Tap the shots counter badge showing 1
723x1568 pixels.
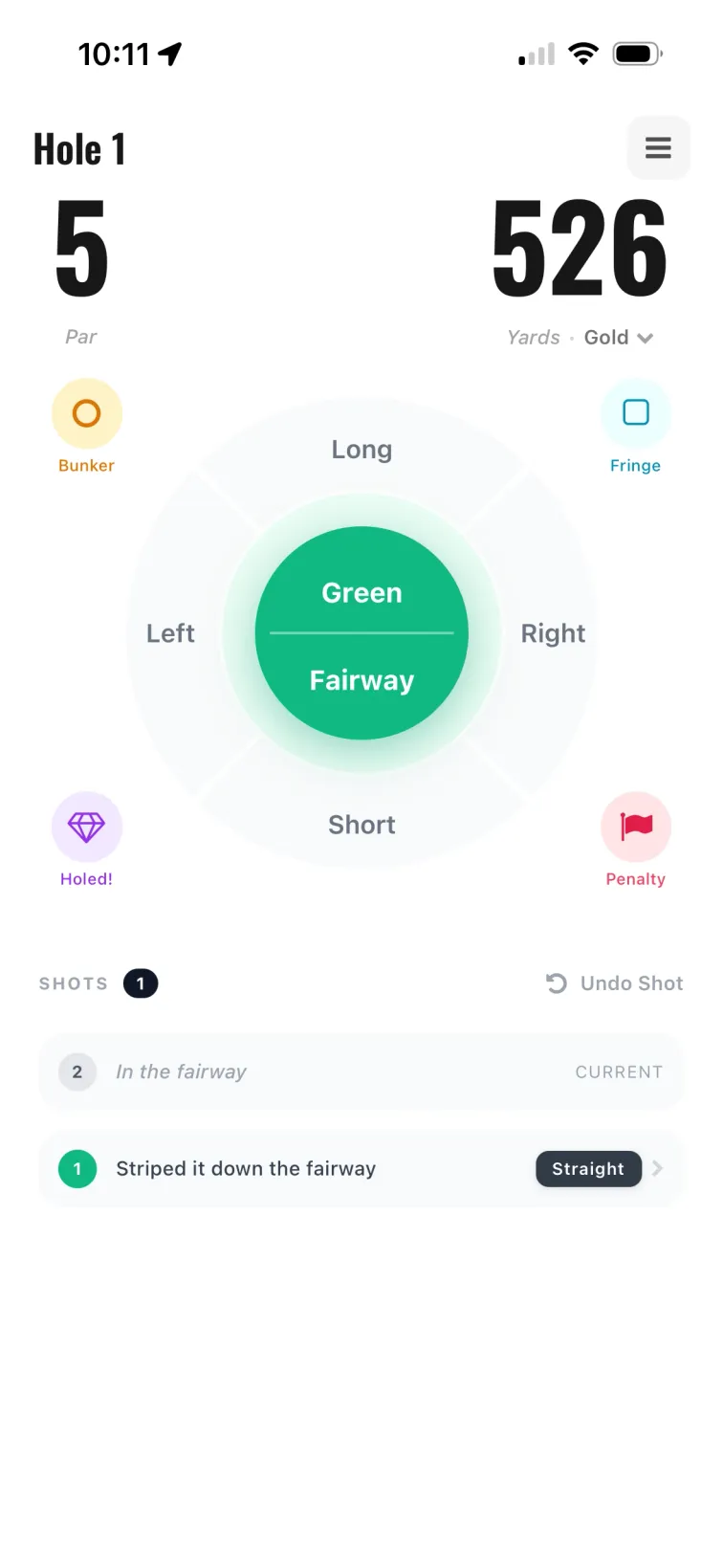point(141,983)
